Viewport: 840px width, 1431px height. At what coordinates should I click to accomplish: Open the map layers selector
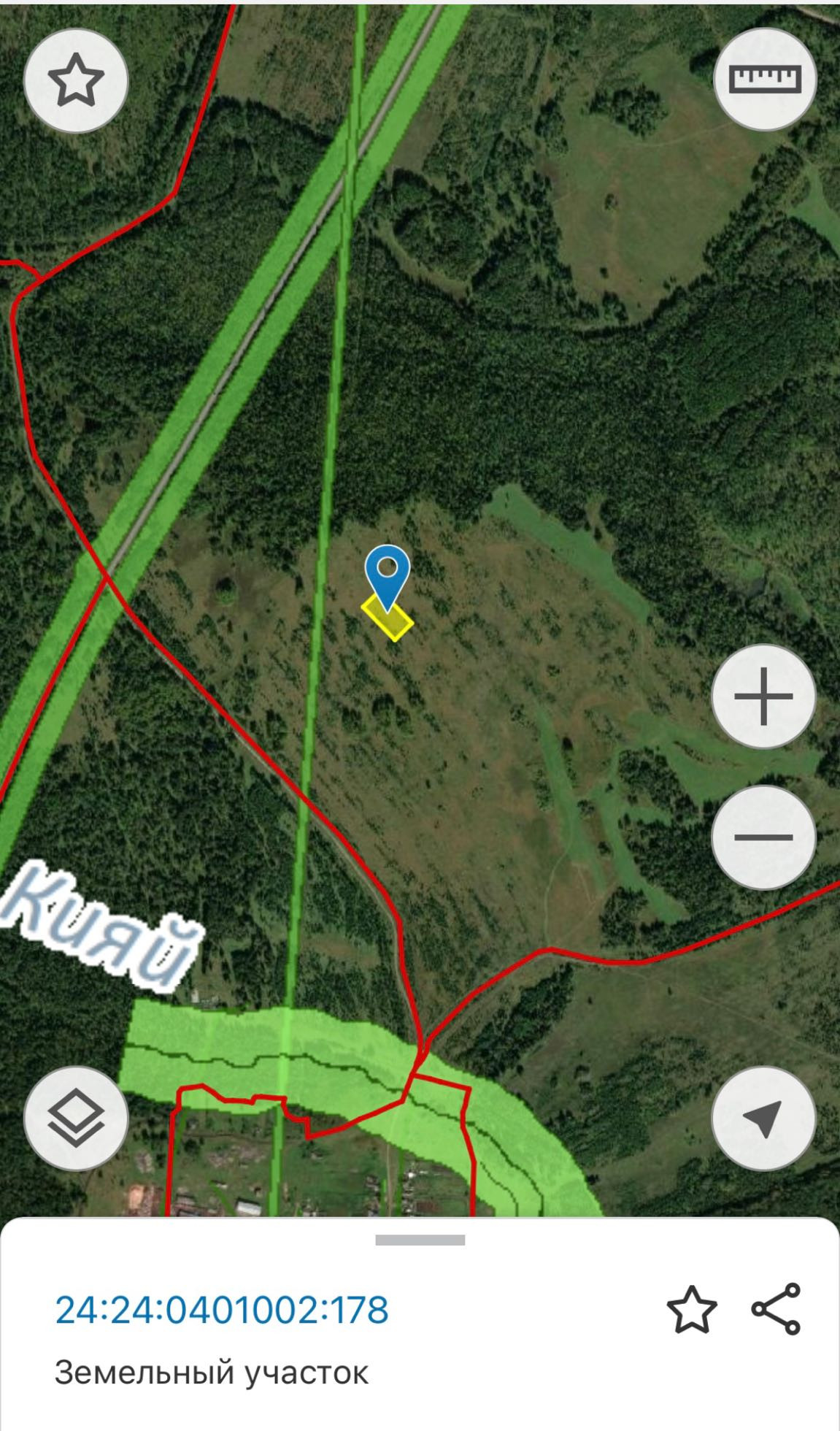click(76, 1119)
